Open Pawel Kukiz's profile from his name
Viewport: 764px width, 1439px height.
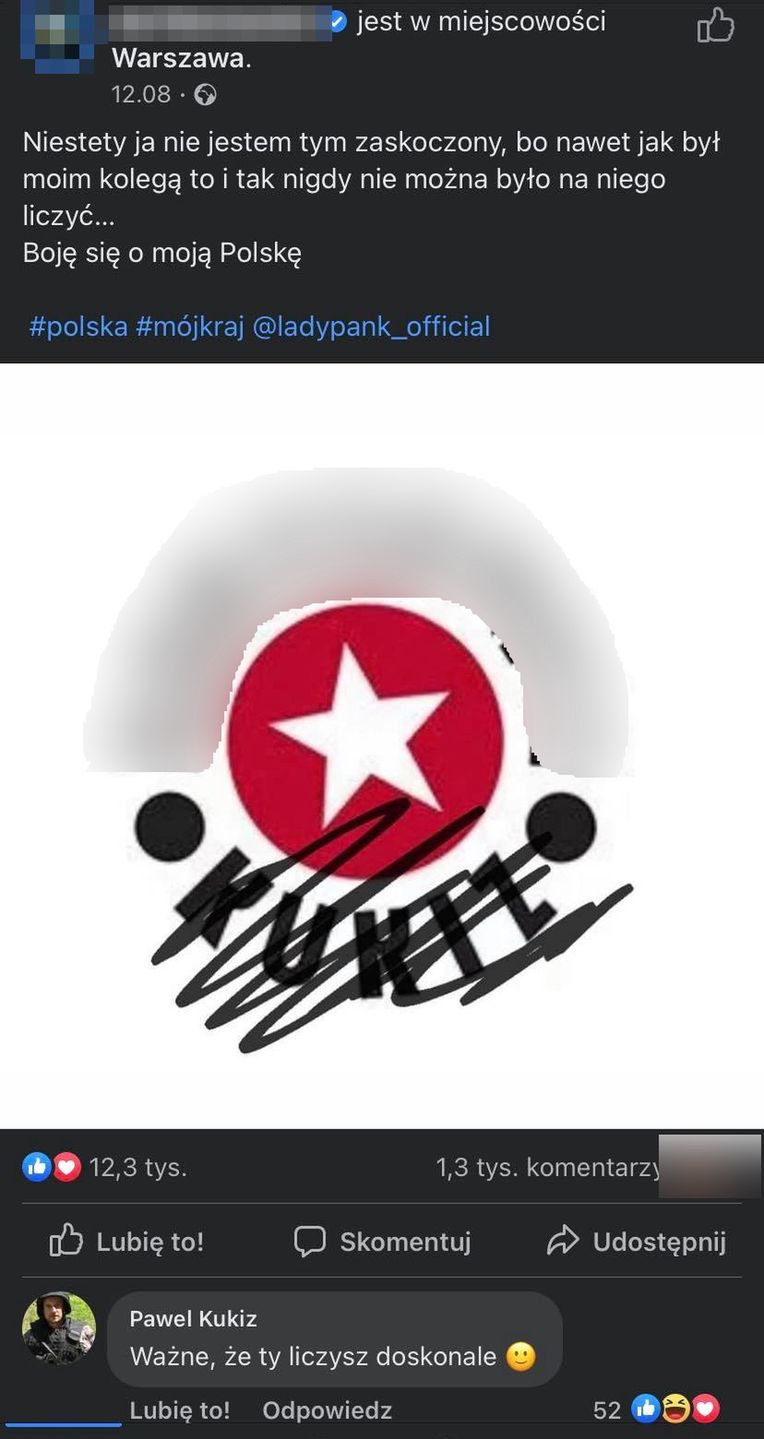coord(193,1319)
